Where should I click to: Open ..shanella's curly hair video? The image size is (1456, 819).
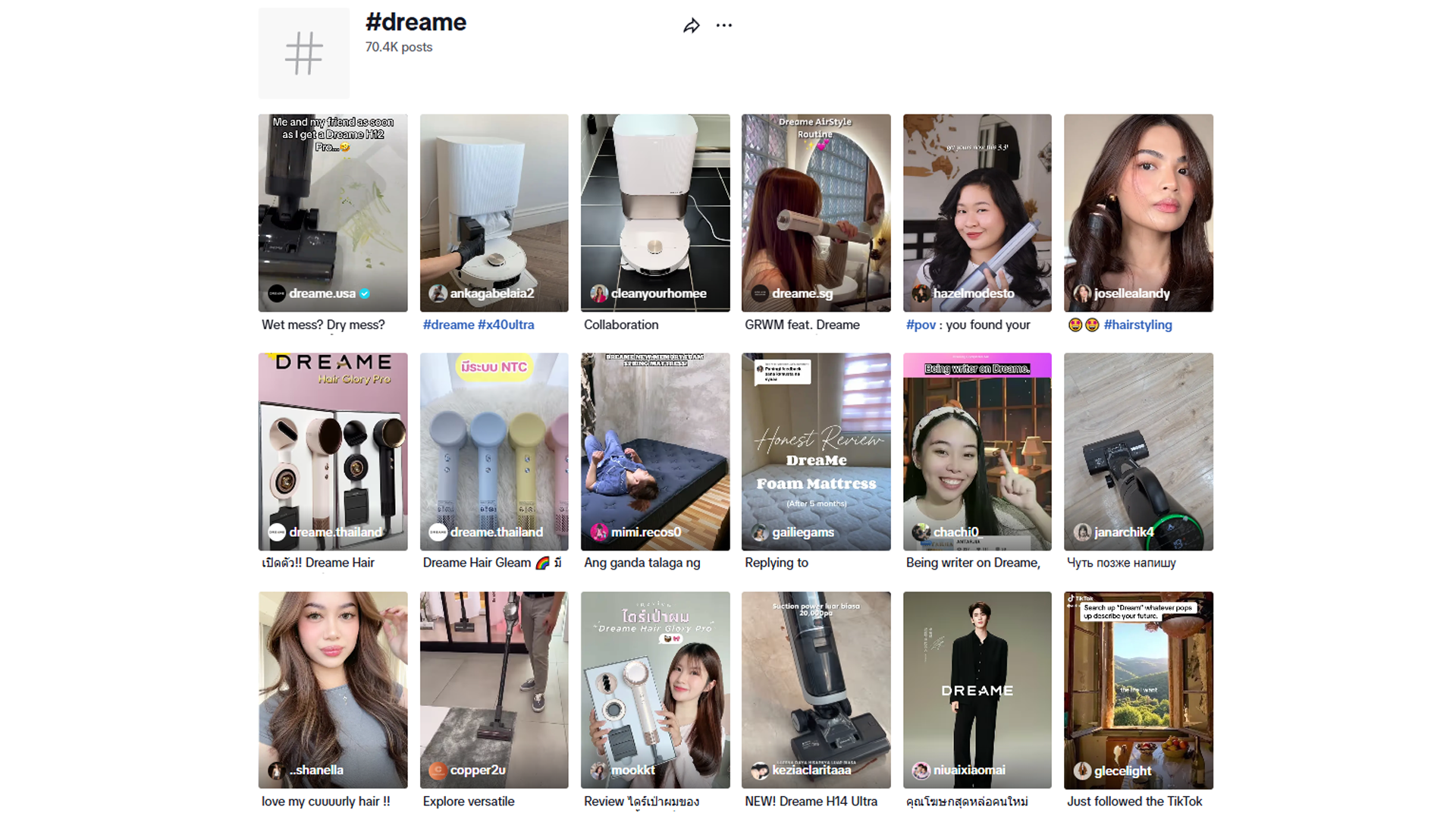[x=332, y=689]
